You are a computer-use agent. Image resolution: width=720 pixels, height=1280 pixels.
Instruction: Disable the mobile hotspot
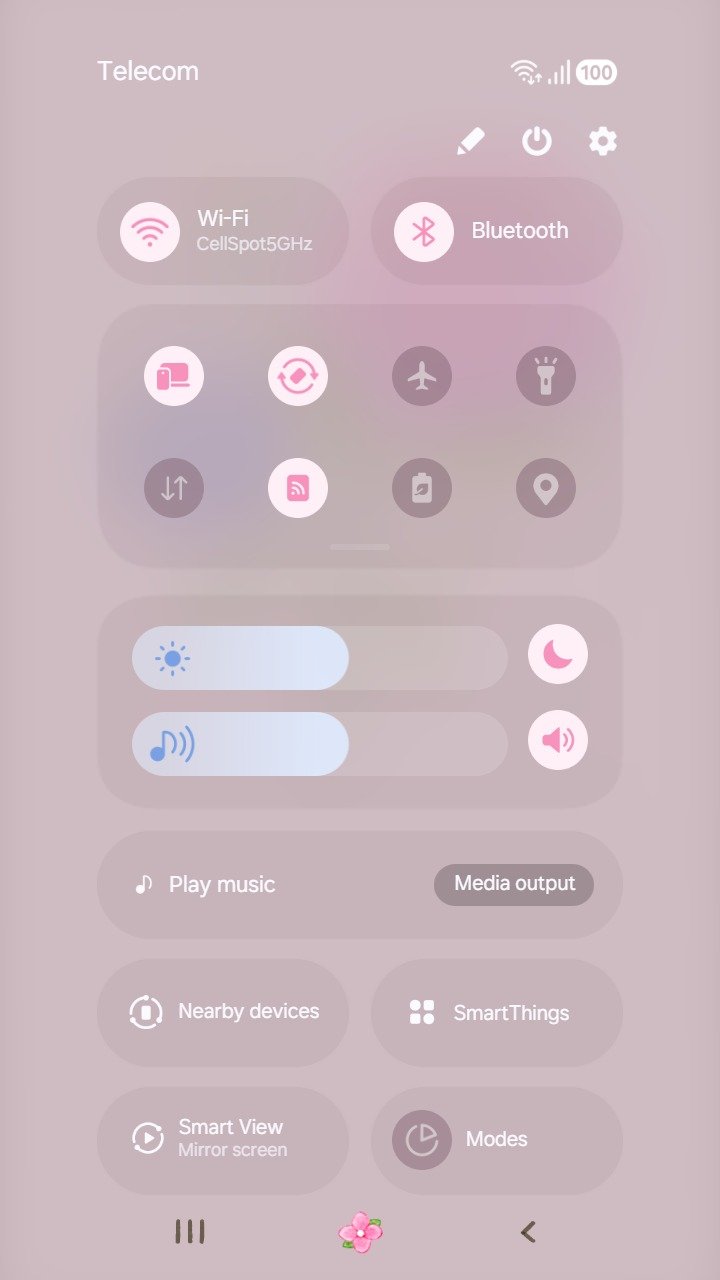[x=298, y=488]
